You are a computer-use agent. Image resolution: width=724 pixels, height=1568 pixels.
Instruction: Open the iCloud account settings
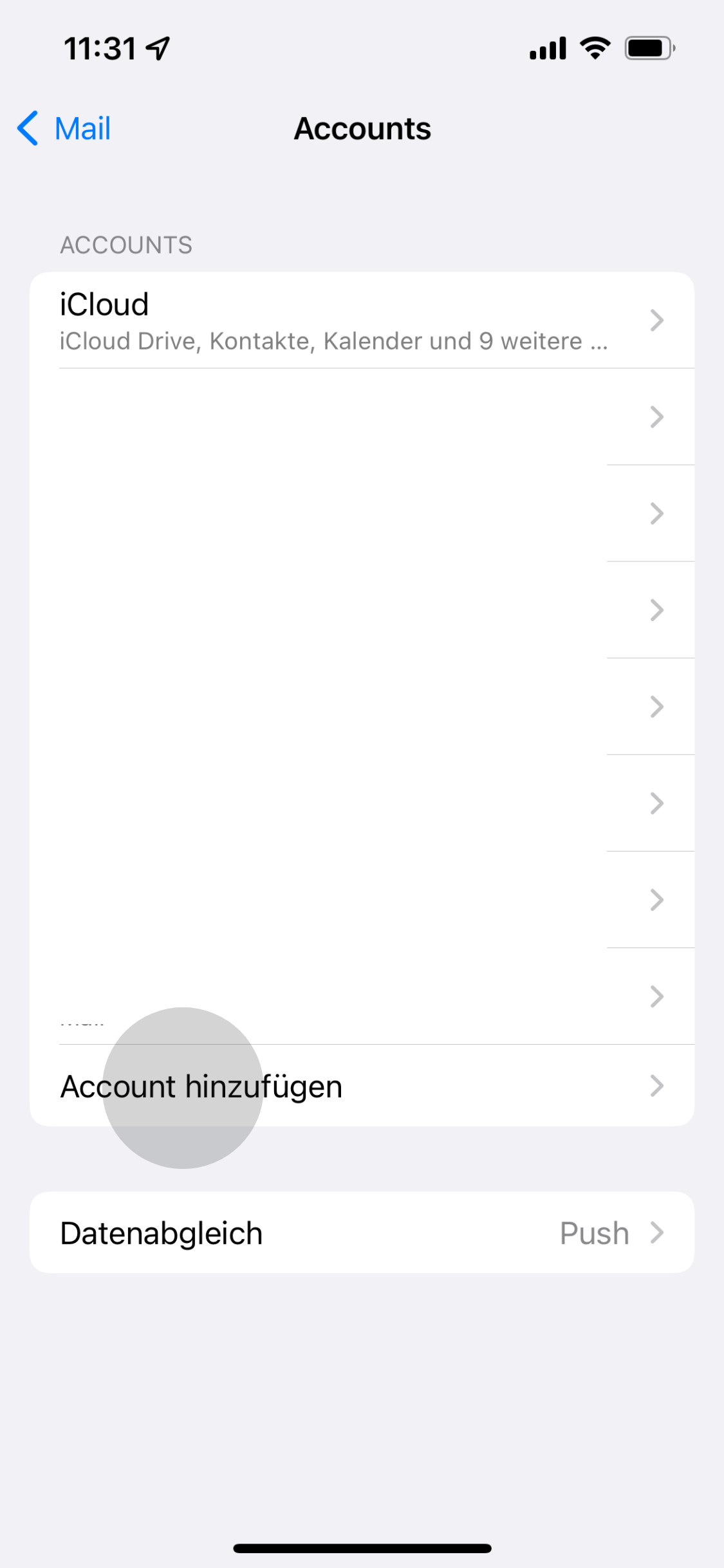click(x=257, y=319)
